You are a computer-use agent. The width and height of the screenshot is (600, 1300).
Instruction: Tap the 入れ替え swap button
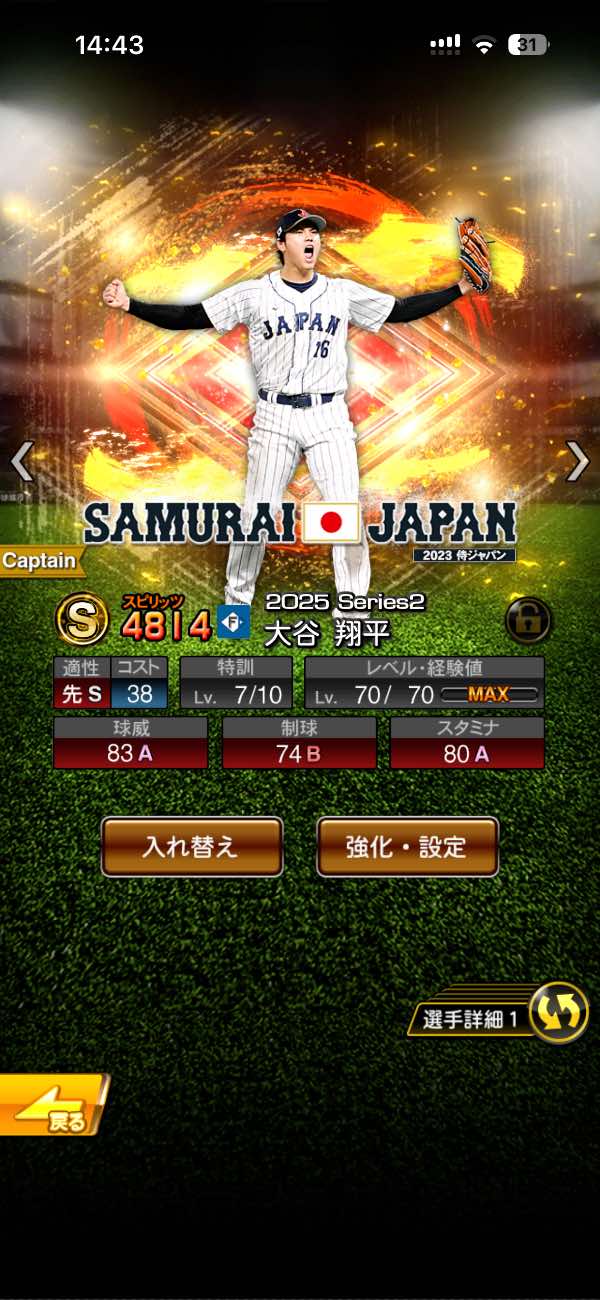pos(192,847)
